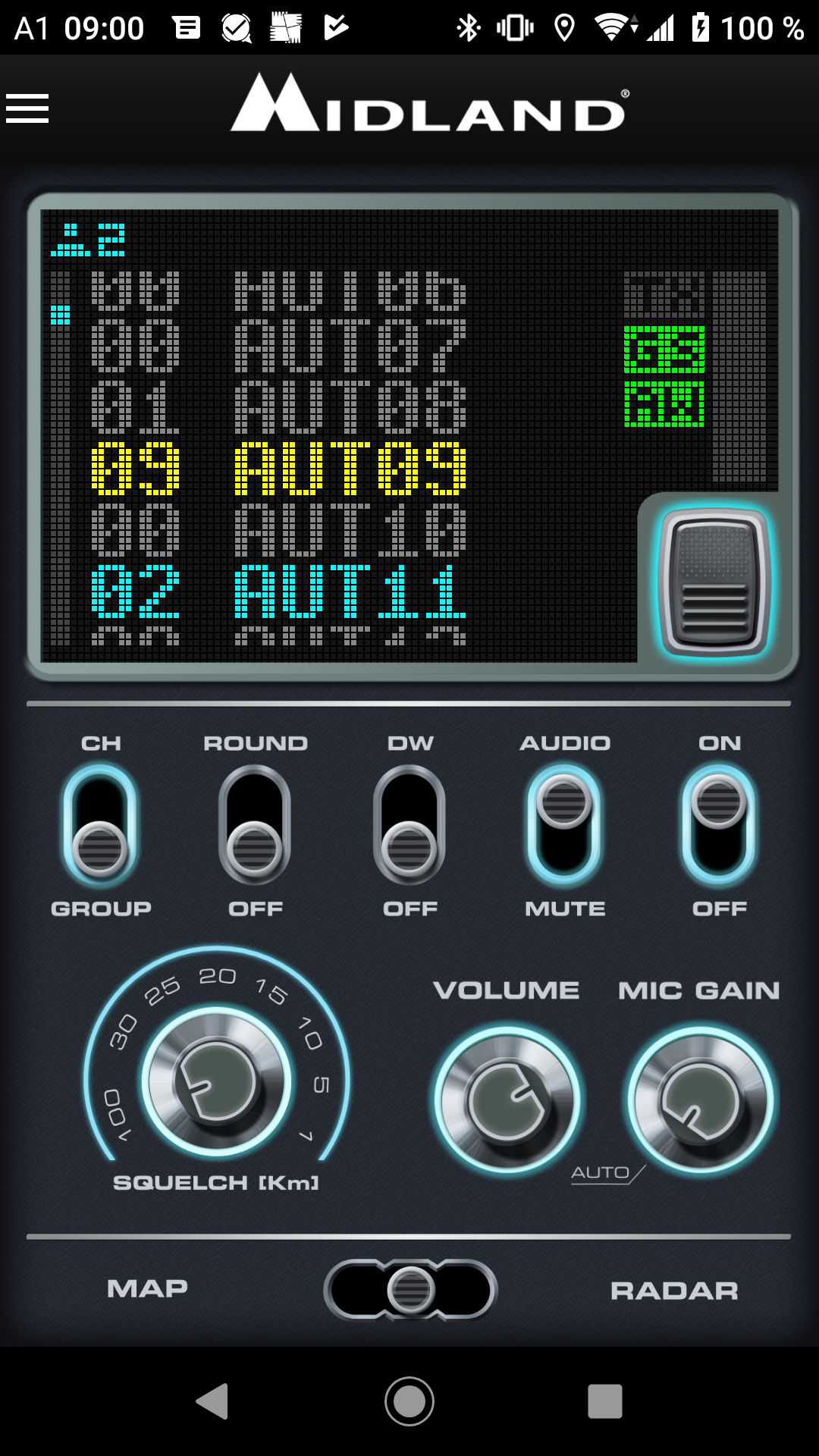The height and width of the screenshot is (1456, 819).
Task: Select the AUT10 channel row
Action: (x=278, y=530)
